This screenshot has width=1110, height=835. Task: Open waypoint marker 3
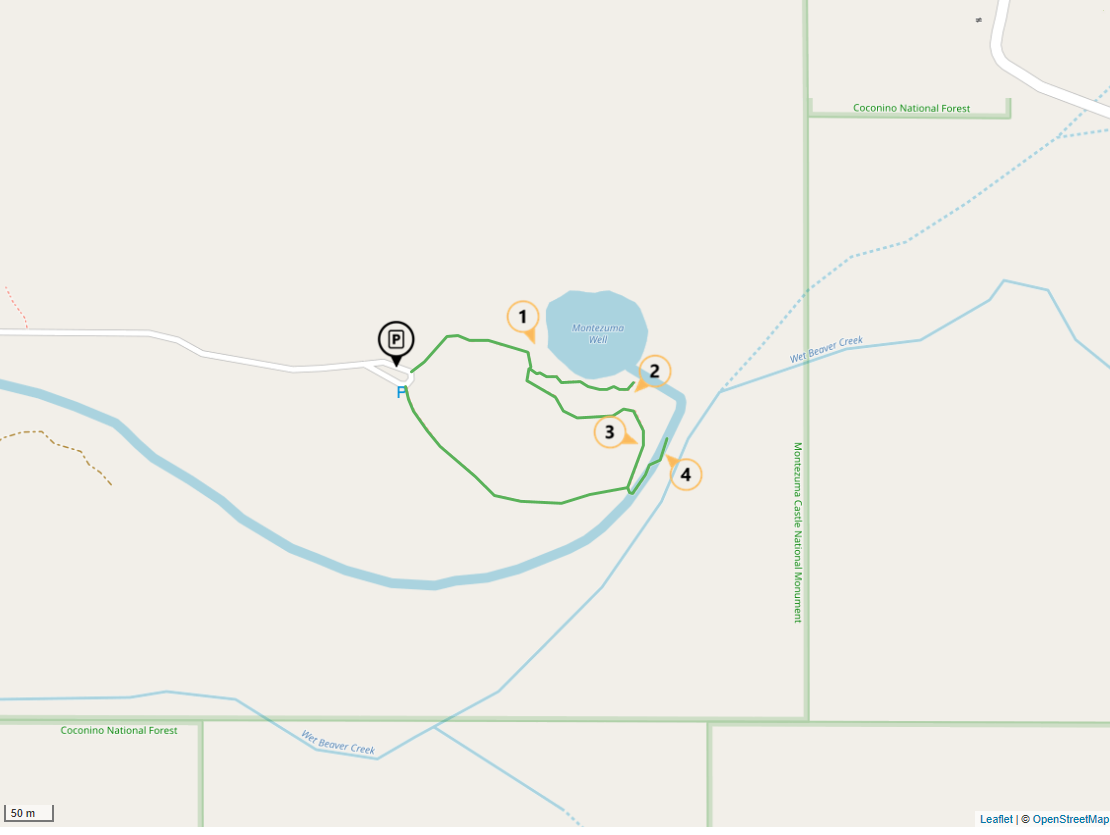[609, 433]
